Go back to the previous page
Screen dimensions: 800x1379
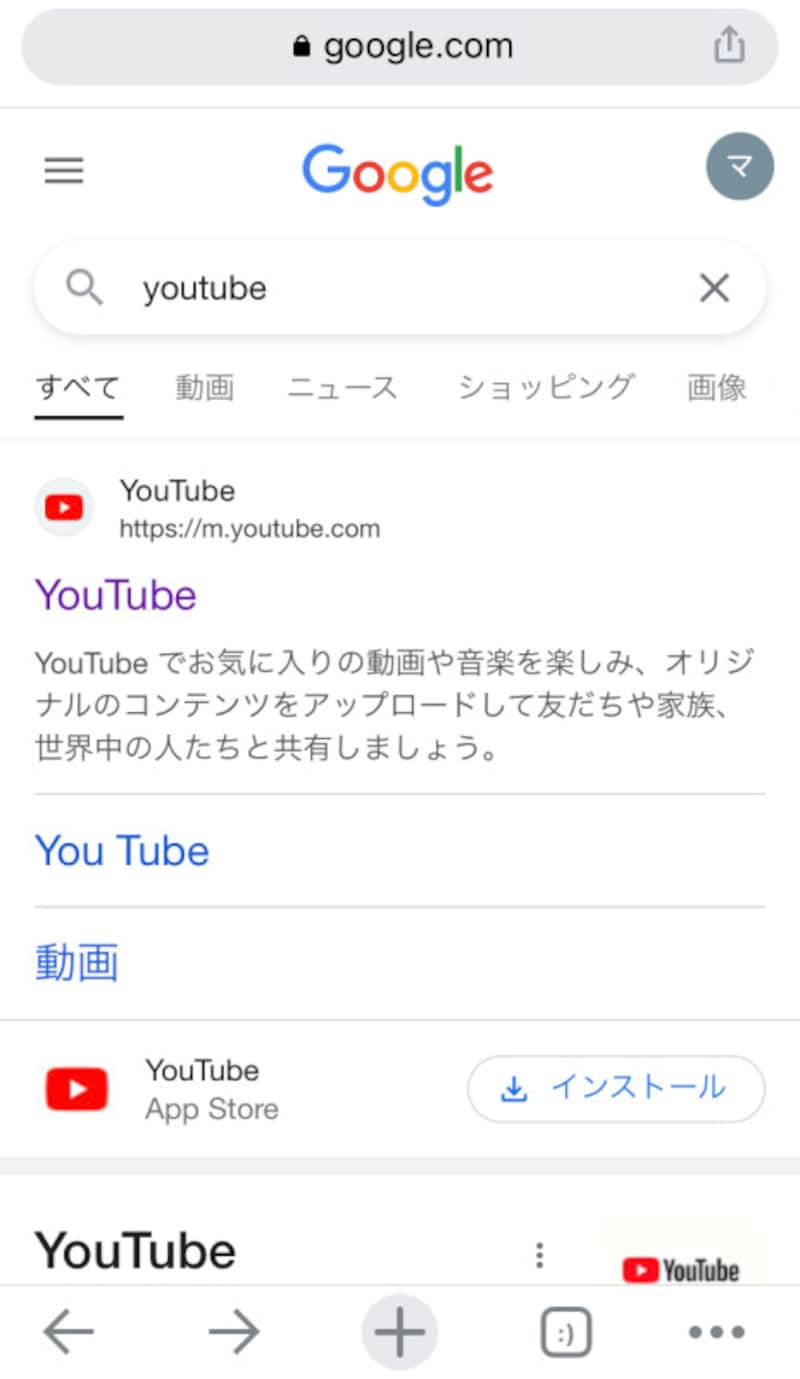(x=68, y=1332)
